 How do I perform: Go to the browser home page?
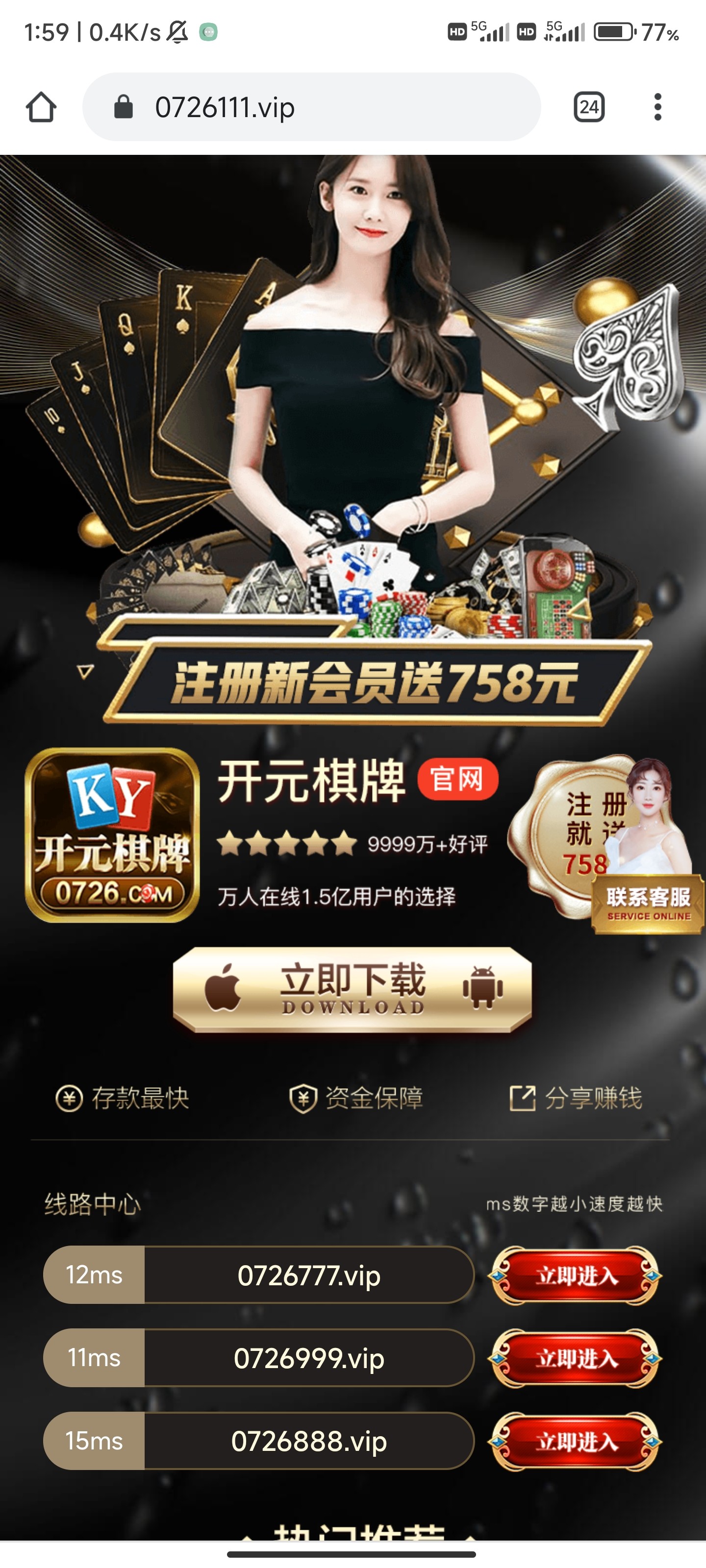coord(41,107)
